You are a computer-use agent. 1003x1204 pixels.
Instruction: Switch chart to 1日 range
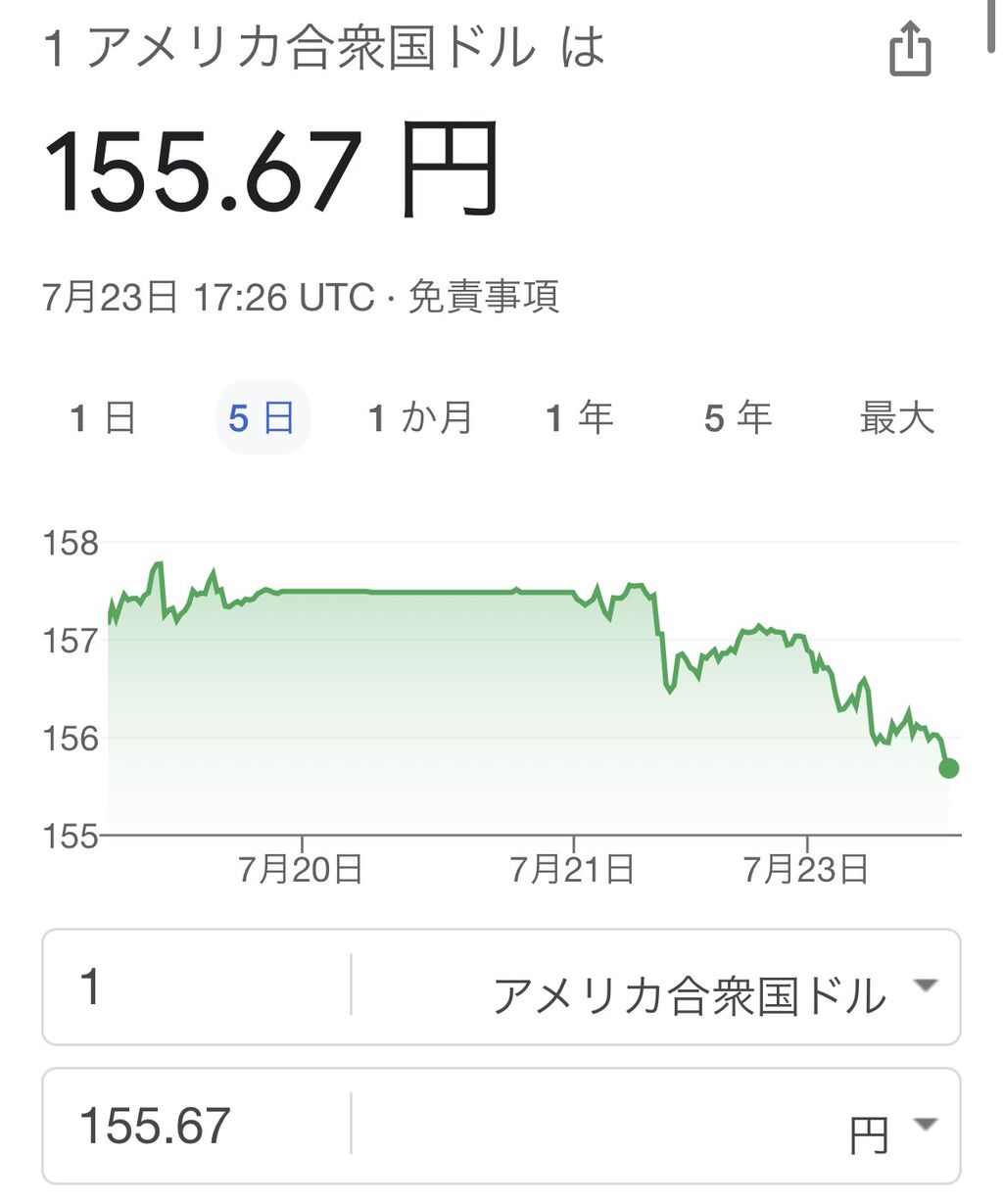[x=103, y=418]
